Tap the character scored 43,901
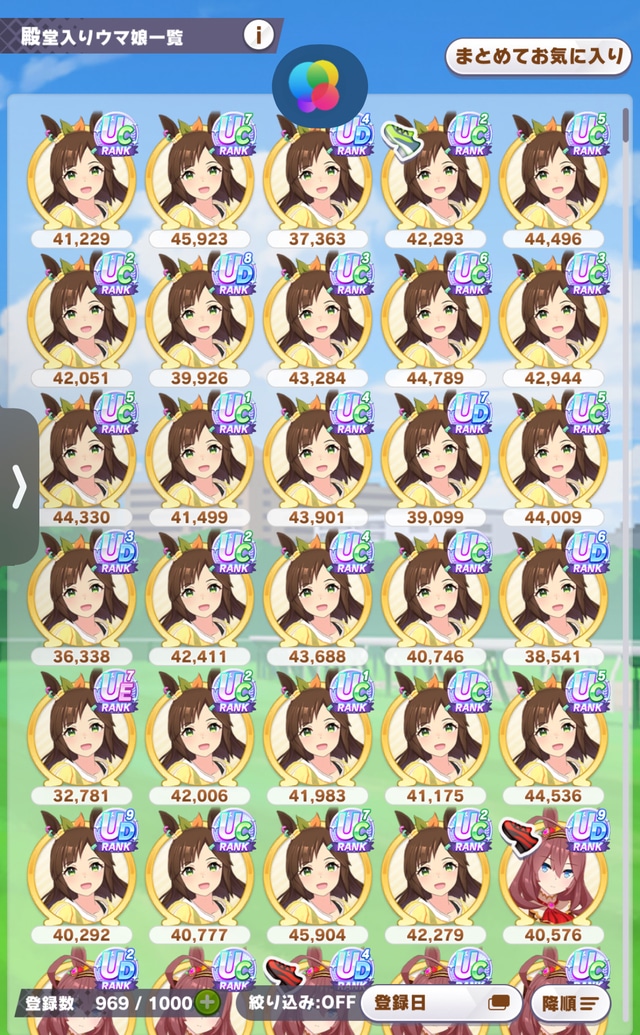This screenshot has width=640, height=1035. pyautogui.click(x=318, y=453)
